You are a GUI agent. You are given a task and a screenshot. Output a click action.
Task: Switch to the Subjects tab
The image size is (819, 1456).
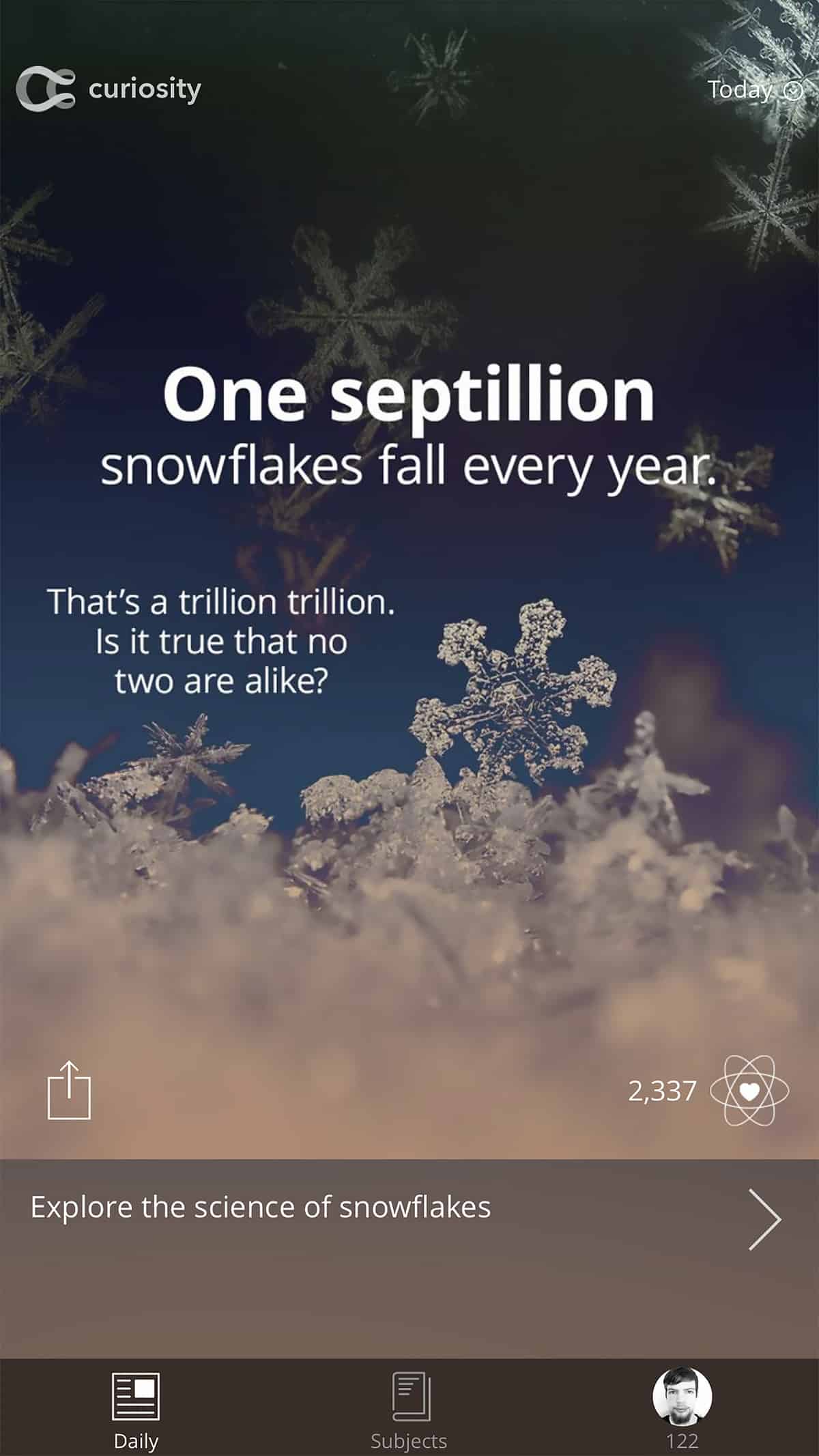(x=409, y=1404)
